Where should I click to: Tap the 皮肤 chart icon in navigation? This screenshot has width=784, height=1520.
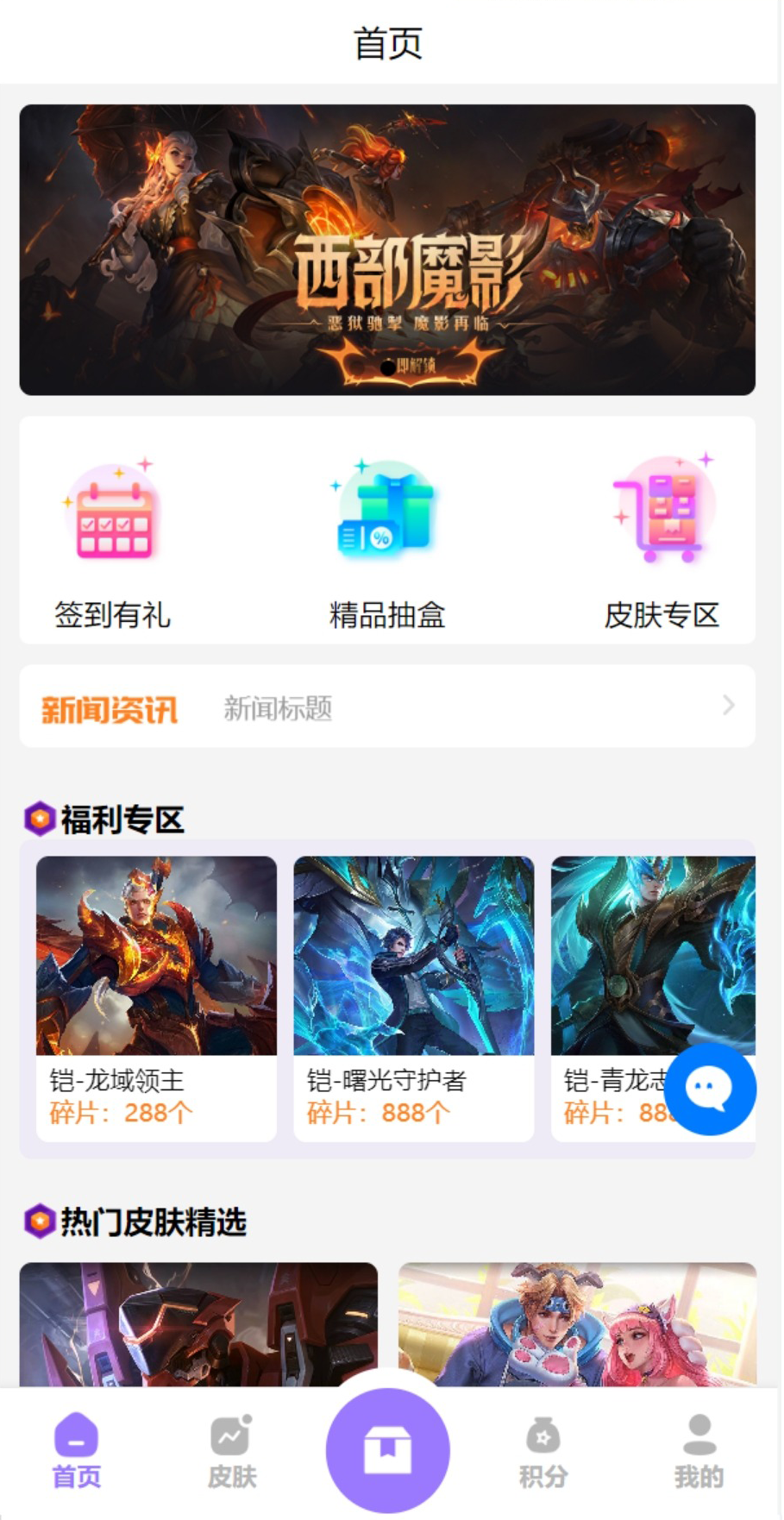(229, 1435)
